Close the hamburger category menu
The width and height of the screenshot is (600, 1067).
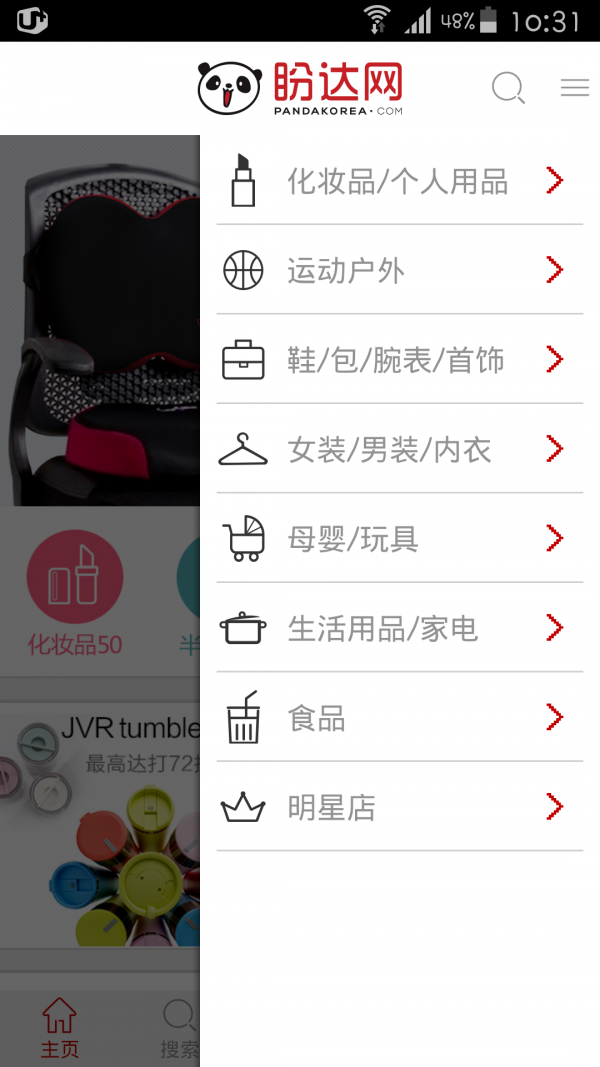pos(575,88)
